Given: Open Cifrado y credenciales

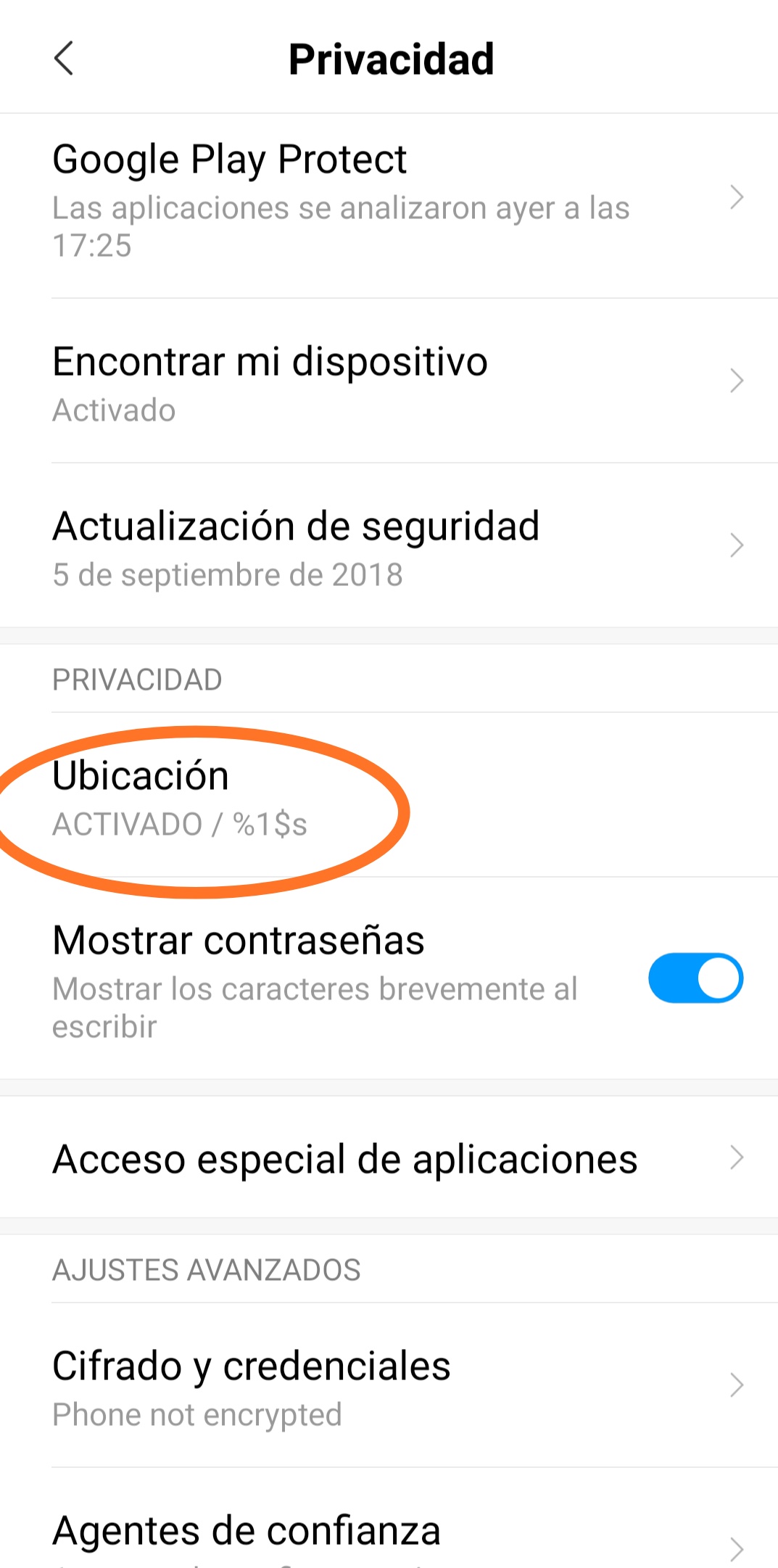Looking at the screenshot, I should [389, 1385].
